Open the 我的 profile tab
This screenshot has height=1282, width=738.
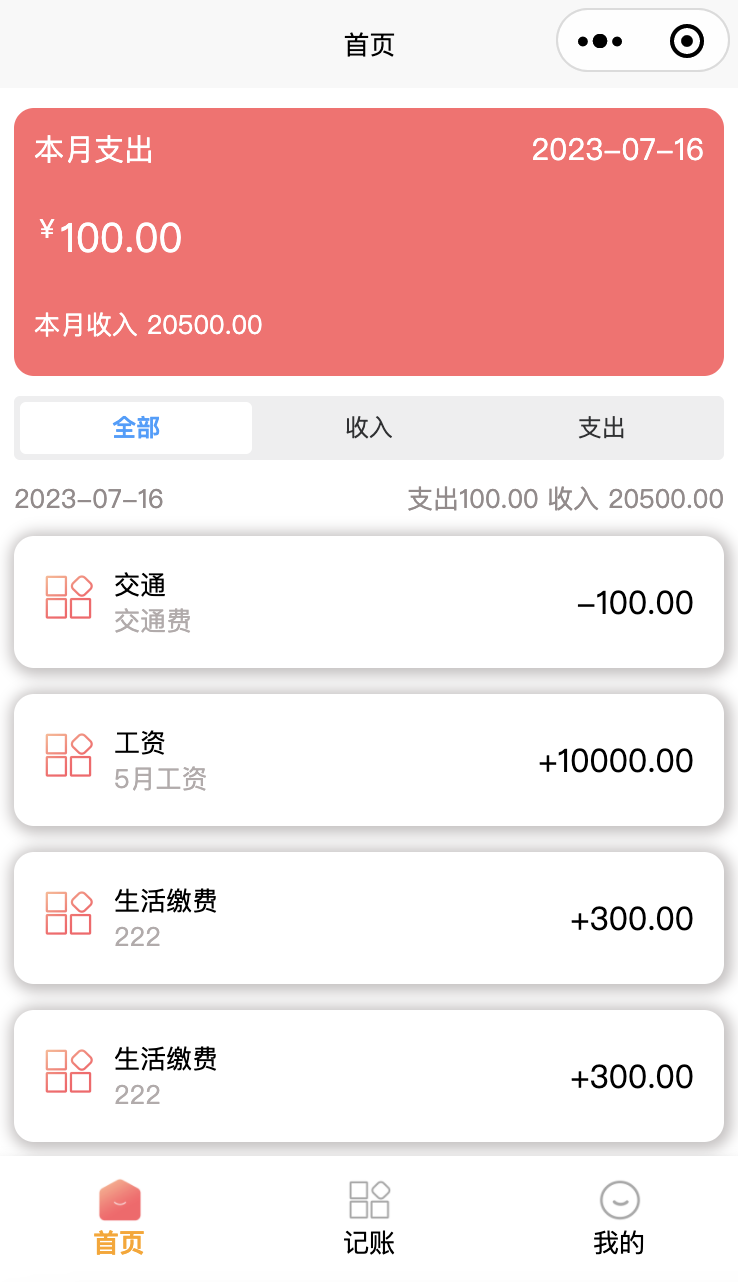point(619,1218)
